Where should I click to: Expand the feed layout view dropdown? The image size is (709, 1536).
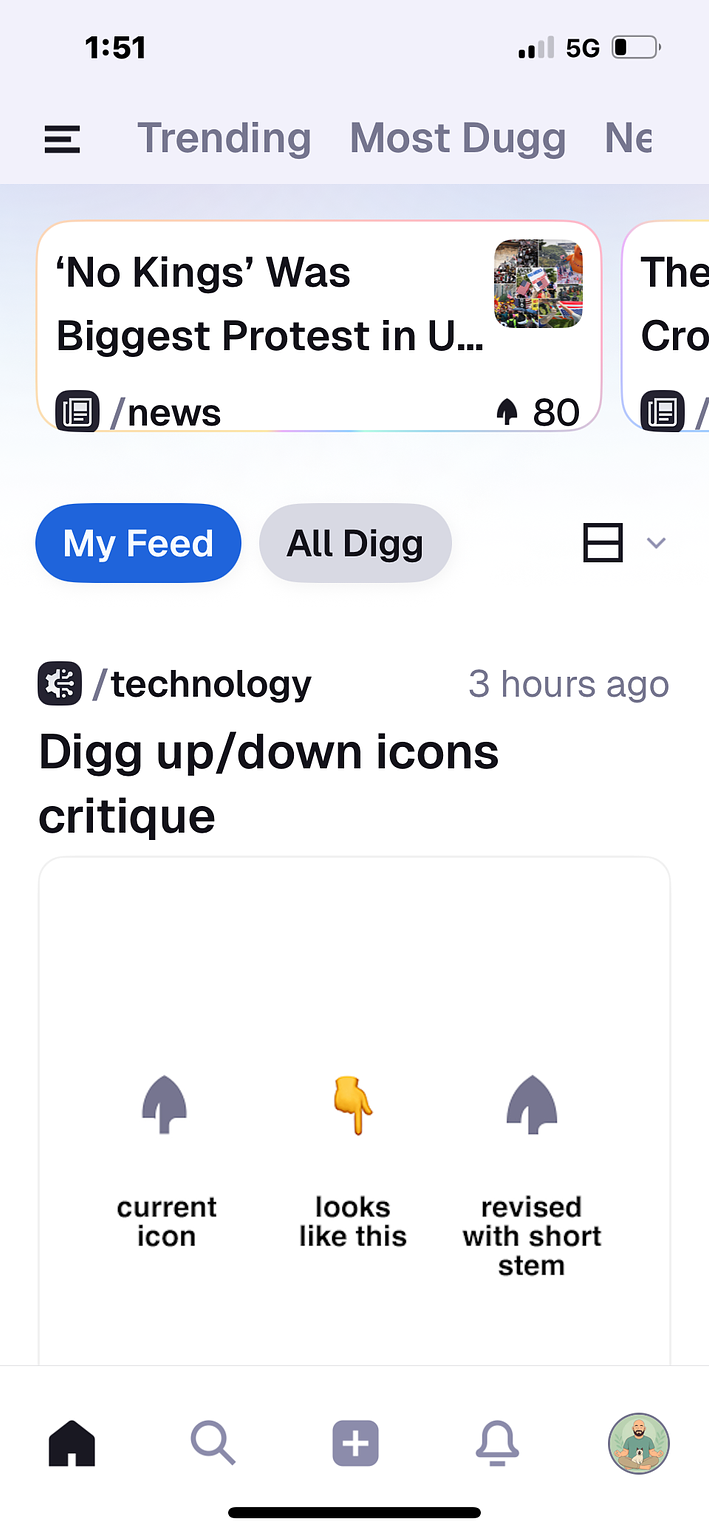(624, 543)
